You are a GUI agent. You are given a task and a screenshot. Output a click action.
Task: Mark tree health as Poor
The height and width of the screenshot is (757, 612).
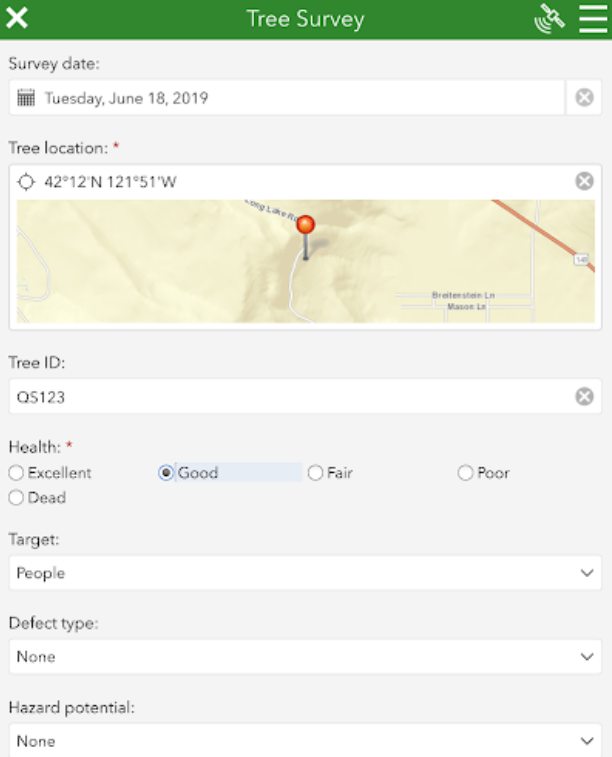[x=465, y=473]
